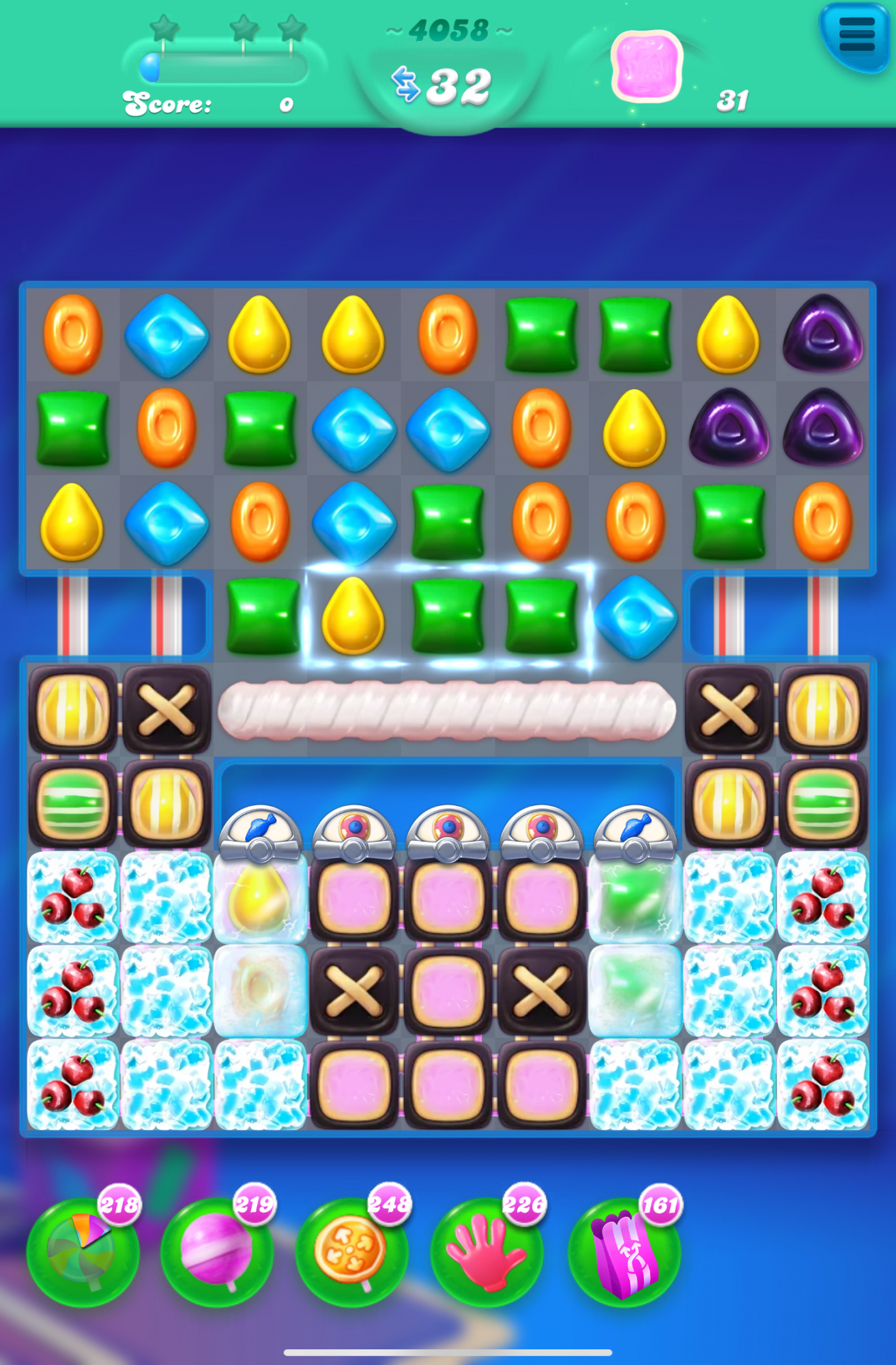The image size is (896, 1365).
Task: Select the shuffle bag booster with 161
Action: pyautogui.click(x=624, y=1252)
